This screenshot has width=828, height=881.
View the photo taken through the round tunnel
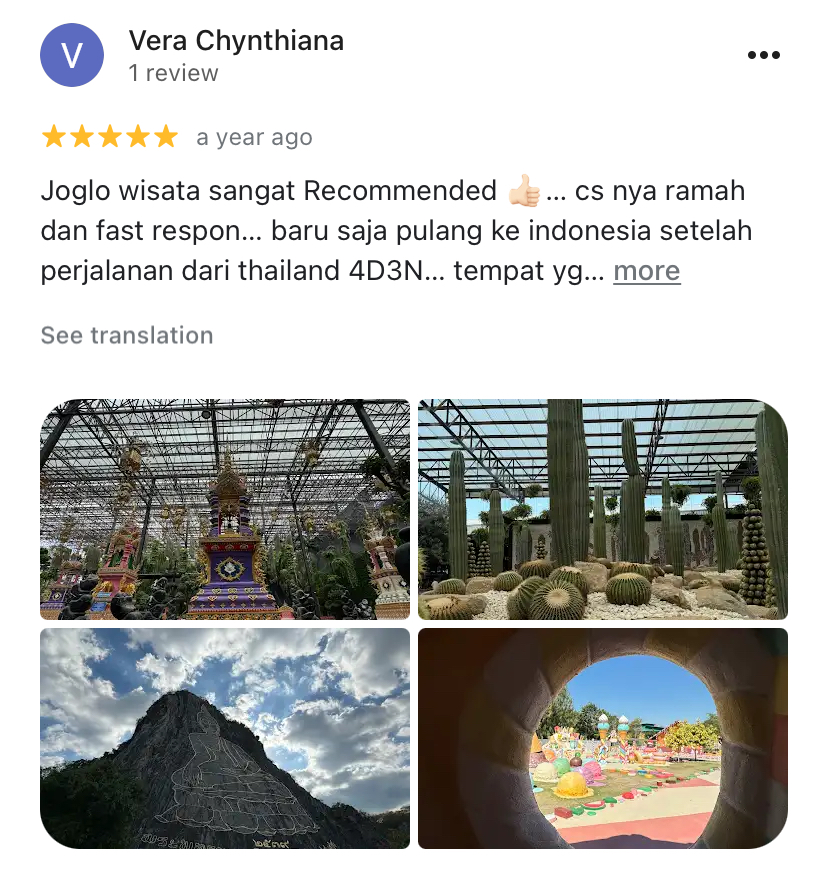coord(602,738)
